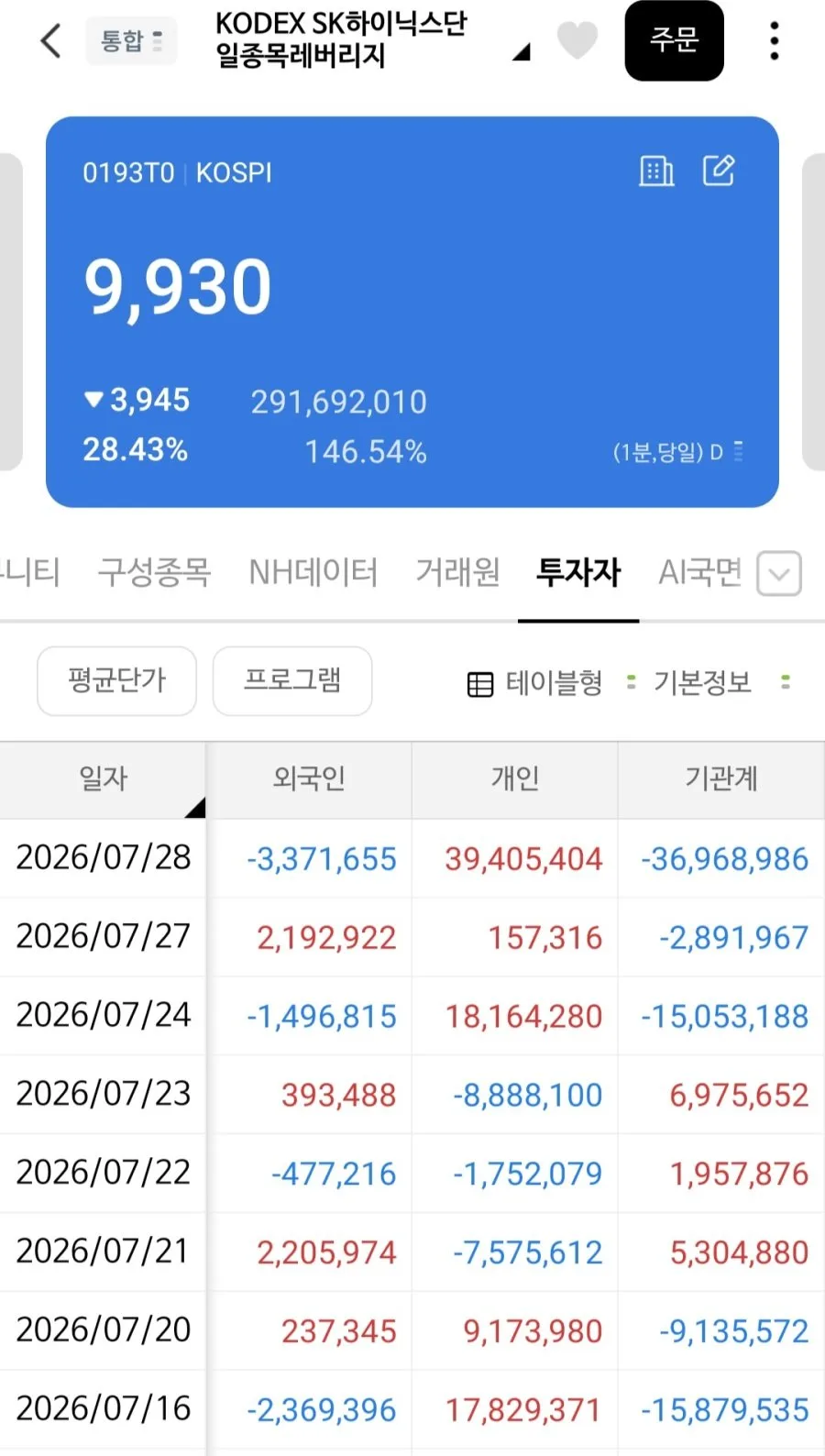The image size is (825, 1456).
Task: Switch to the NH데이터 tab
Action: coord(313,572)
